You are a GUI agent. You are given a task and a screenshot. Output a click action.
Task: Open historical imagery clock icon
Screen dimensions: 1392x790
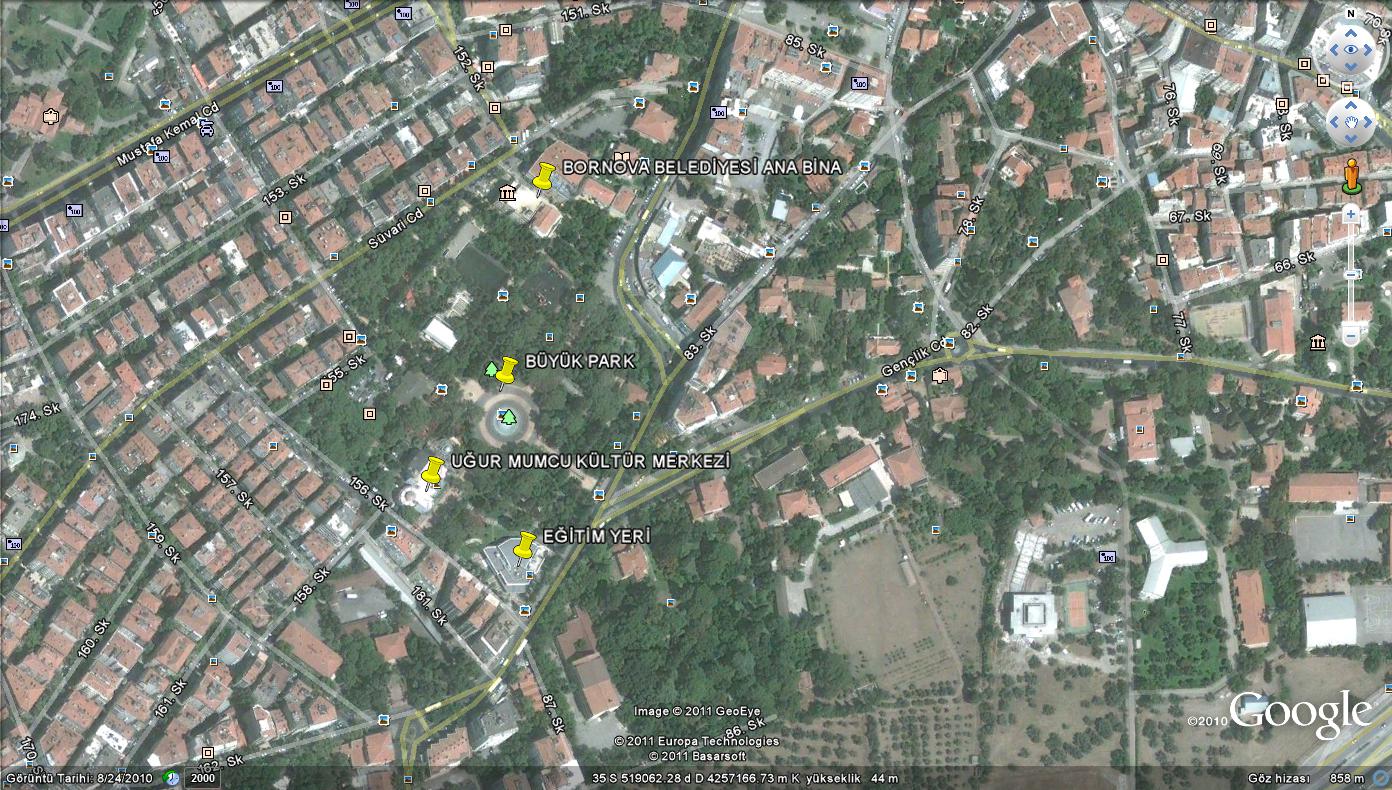tap(171, 778)
